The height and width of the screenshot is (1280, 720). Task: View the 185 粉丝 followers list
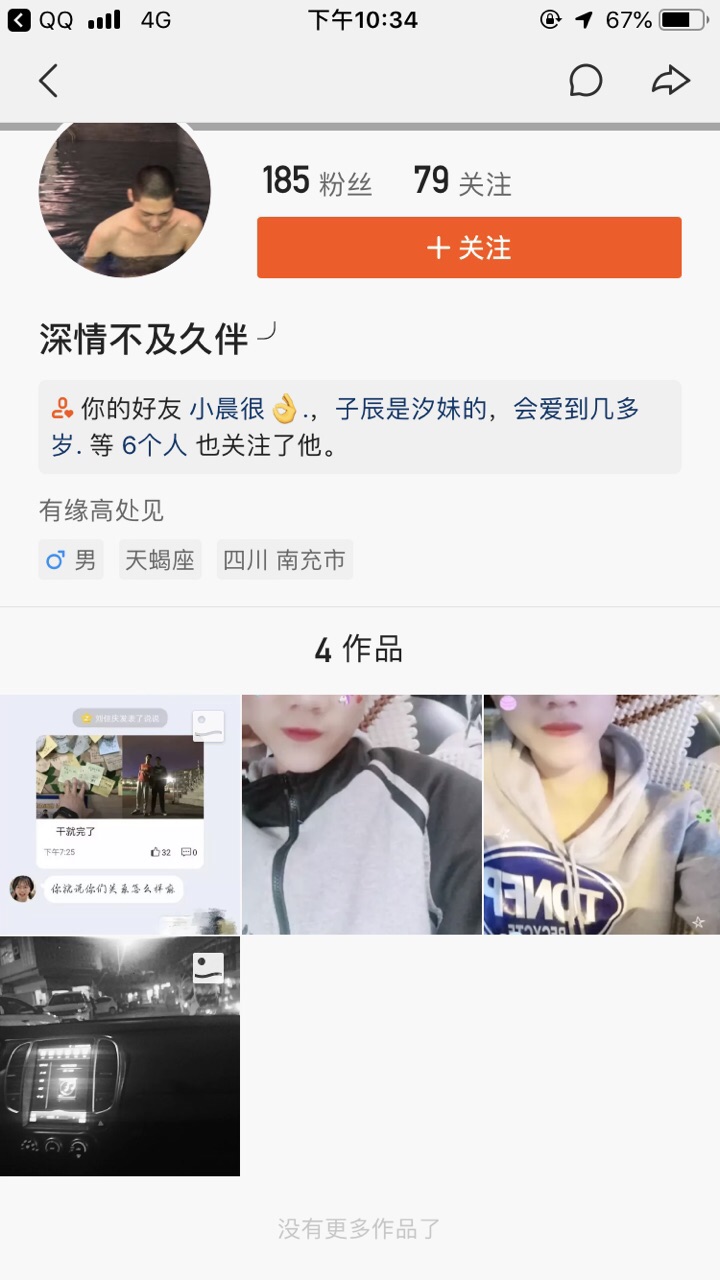click(317, 182)
